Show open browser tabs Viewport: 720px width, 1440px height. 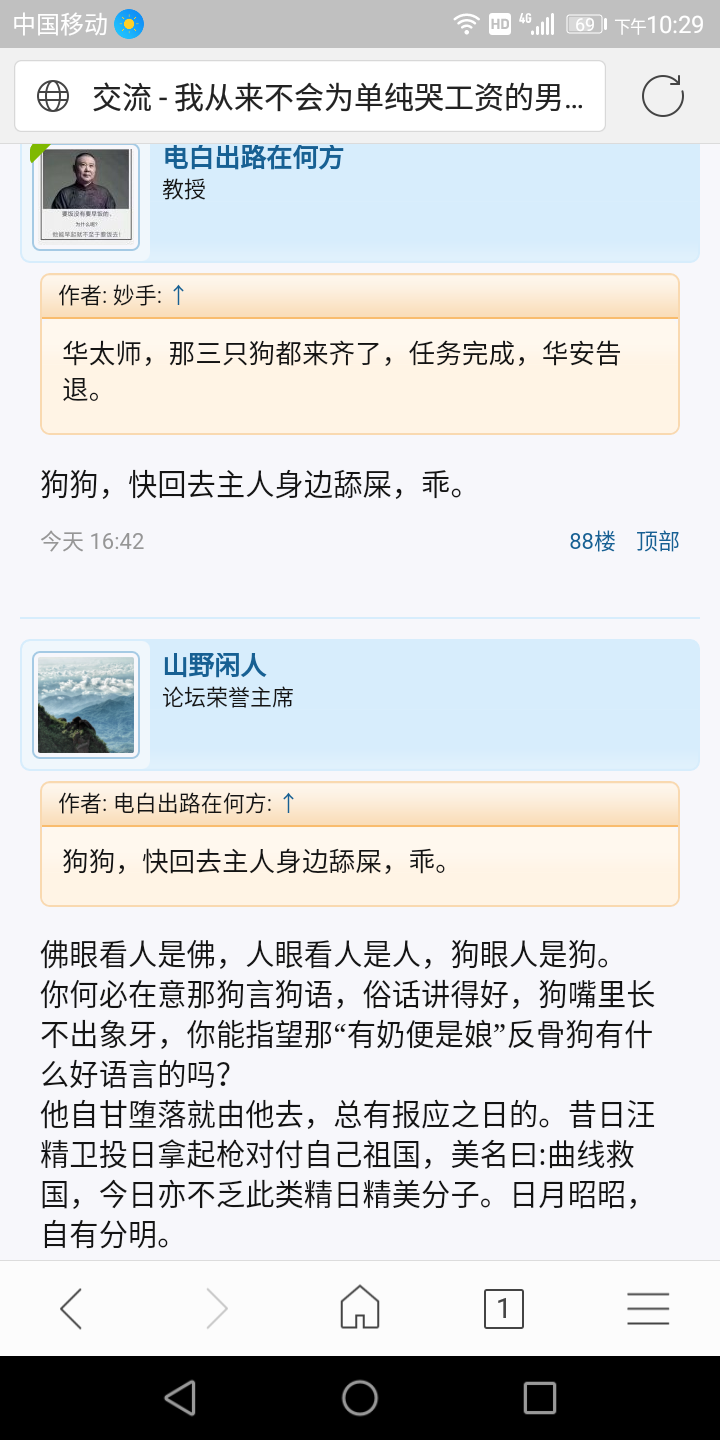pyautogui.click(x=503, y=1308)
